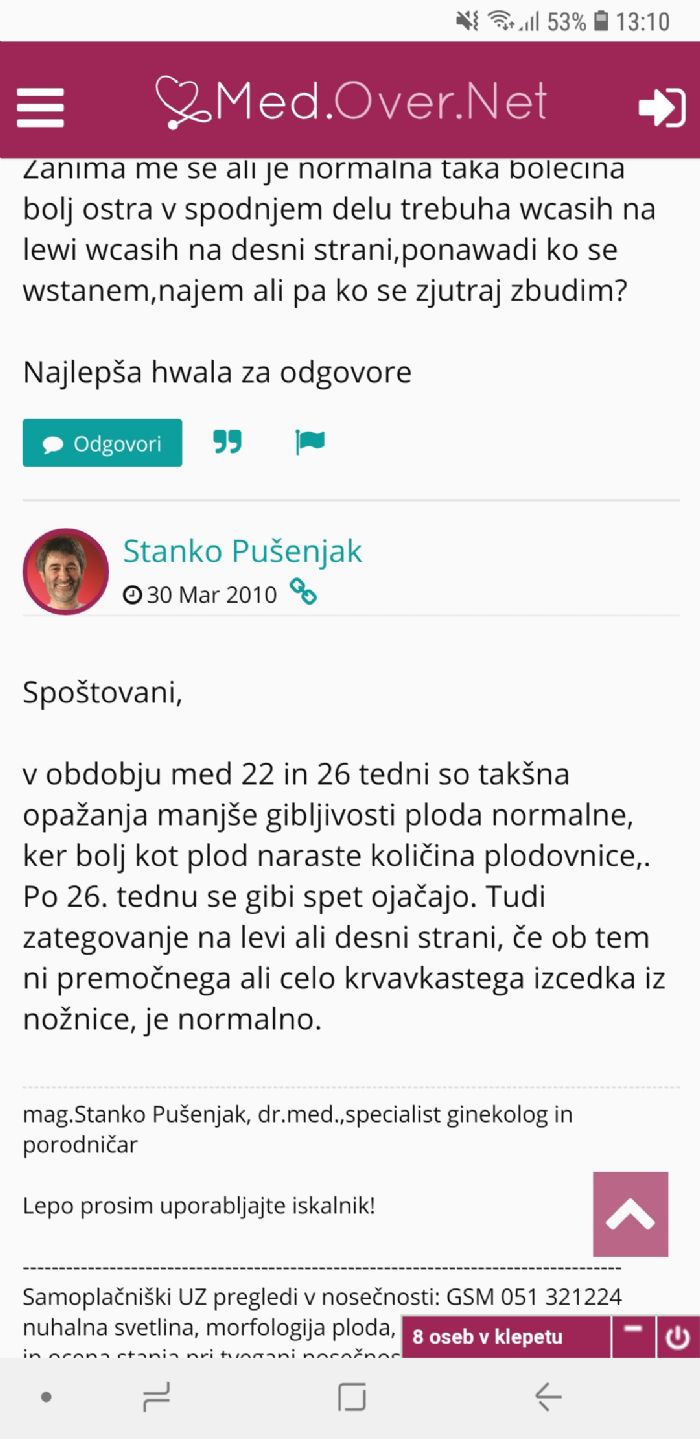The width and height of the screenshot is (700, 1439).
Task: Open the Med.Over.Net home logo
Action: pyautogui.click(x=352, y=102)
